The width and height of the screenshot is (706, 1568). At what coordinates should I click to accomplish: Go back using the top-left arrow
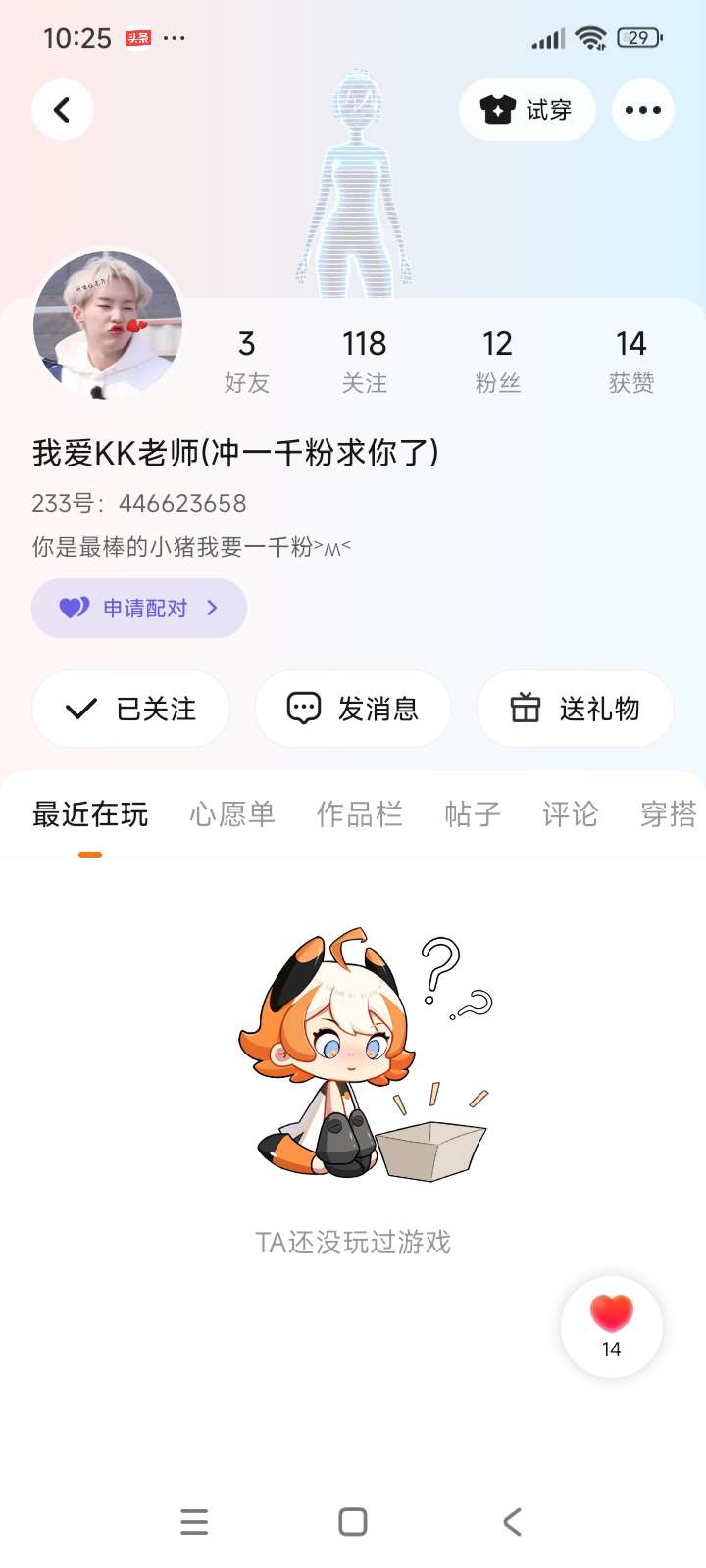[63, 110]
